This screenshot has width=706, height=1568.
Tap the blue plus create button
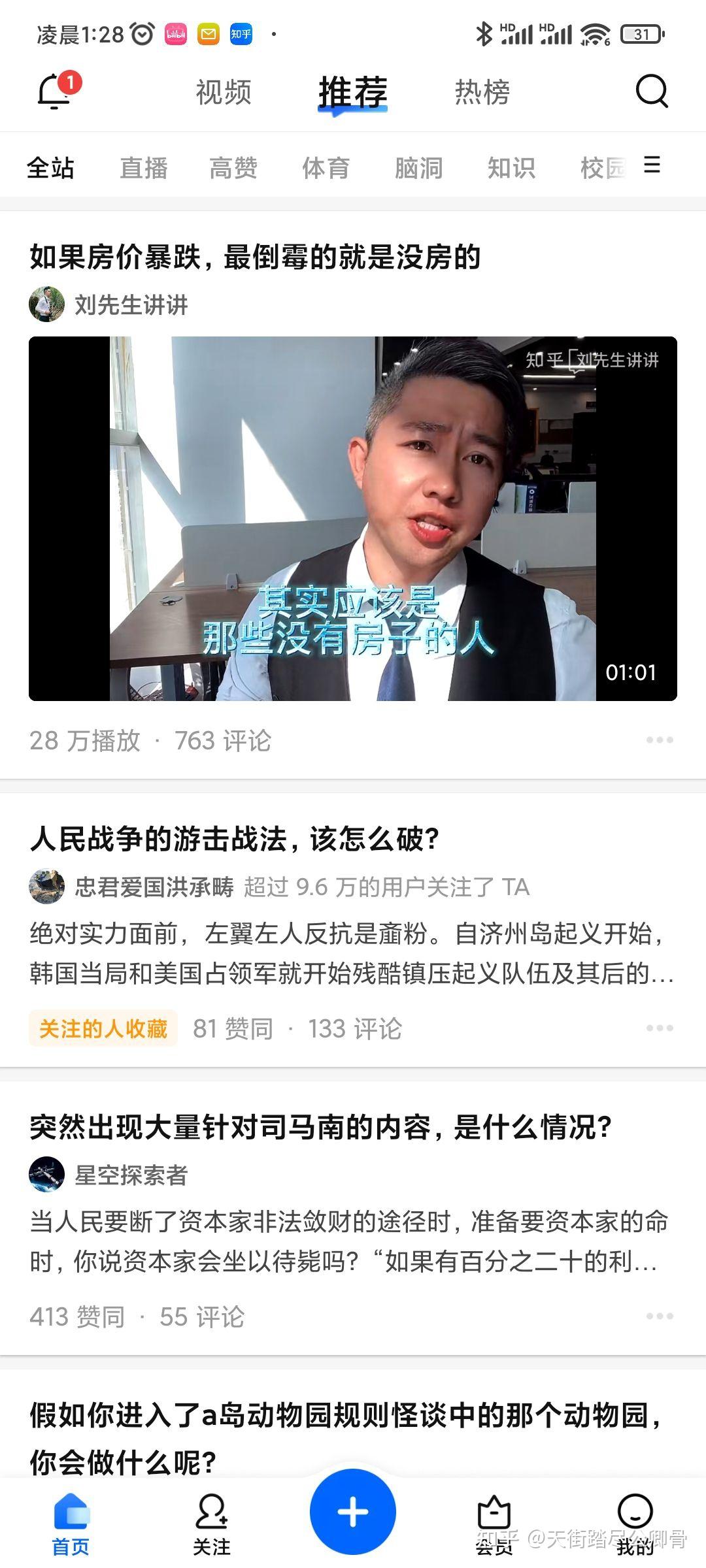(x=353, y=1512)
